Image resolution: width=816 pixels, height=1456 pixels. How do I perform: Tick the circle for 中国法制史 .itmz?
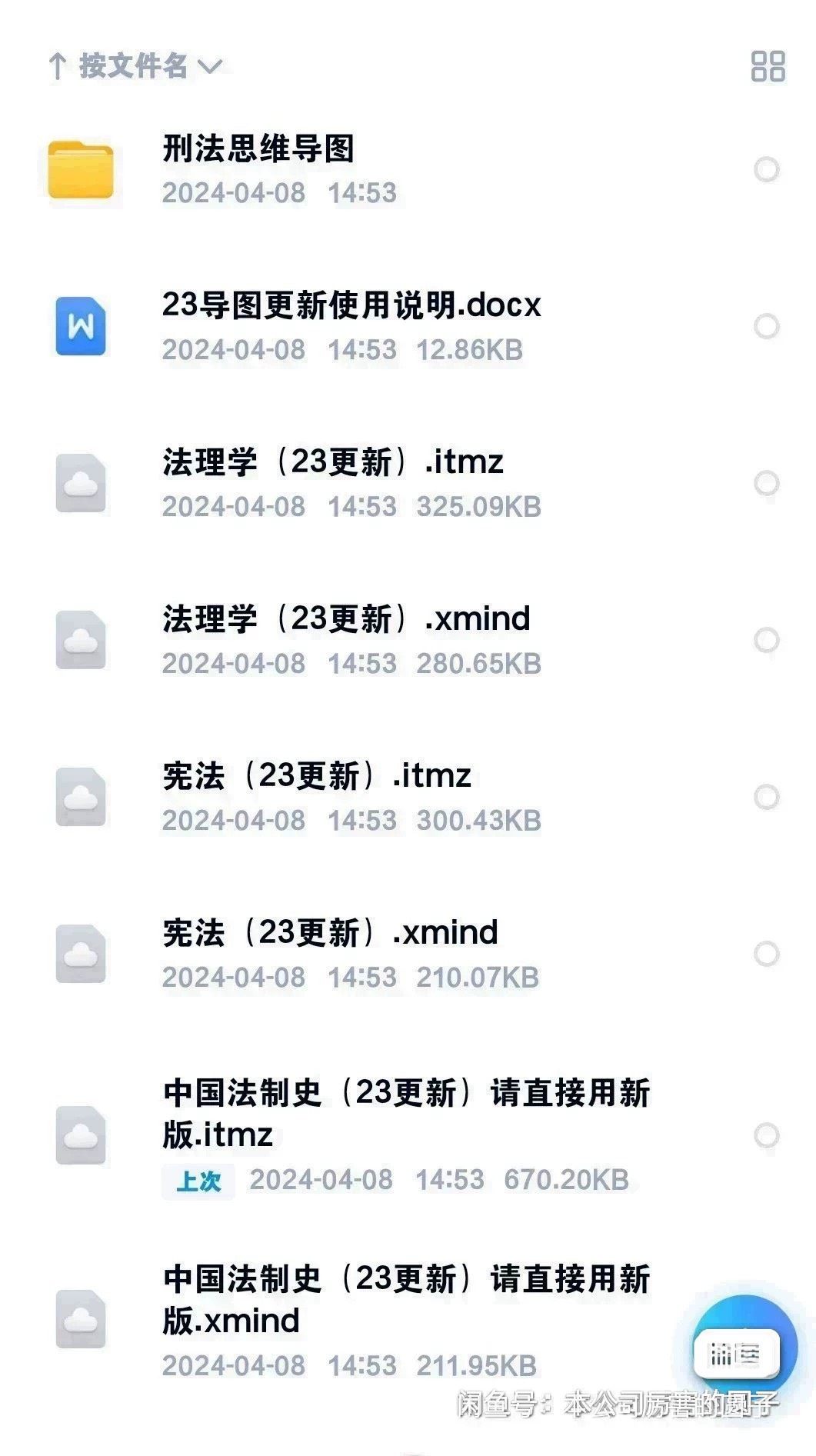pos(766,1135)
